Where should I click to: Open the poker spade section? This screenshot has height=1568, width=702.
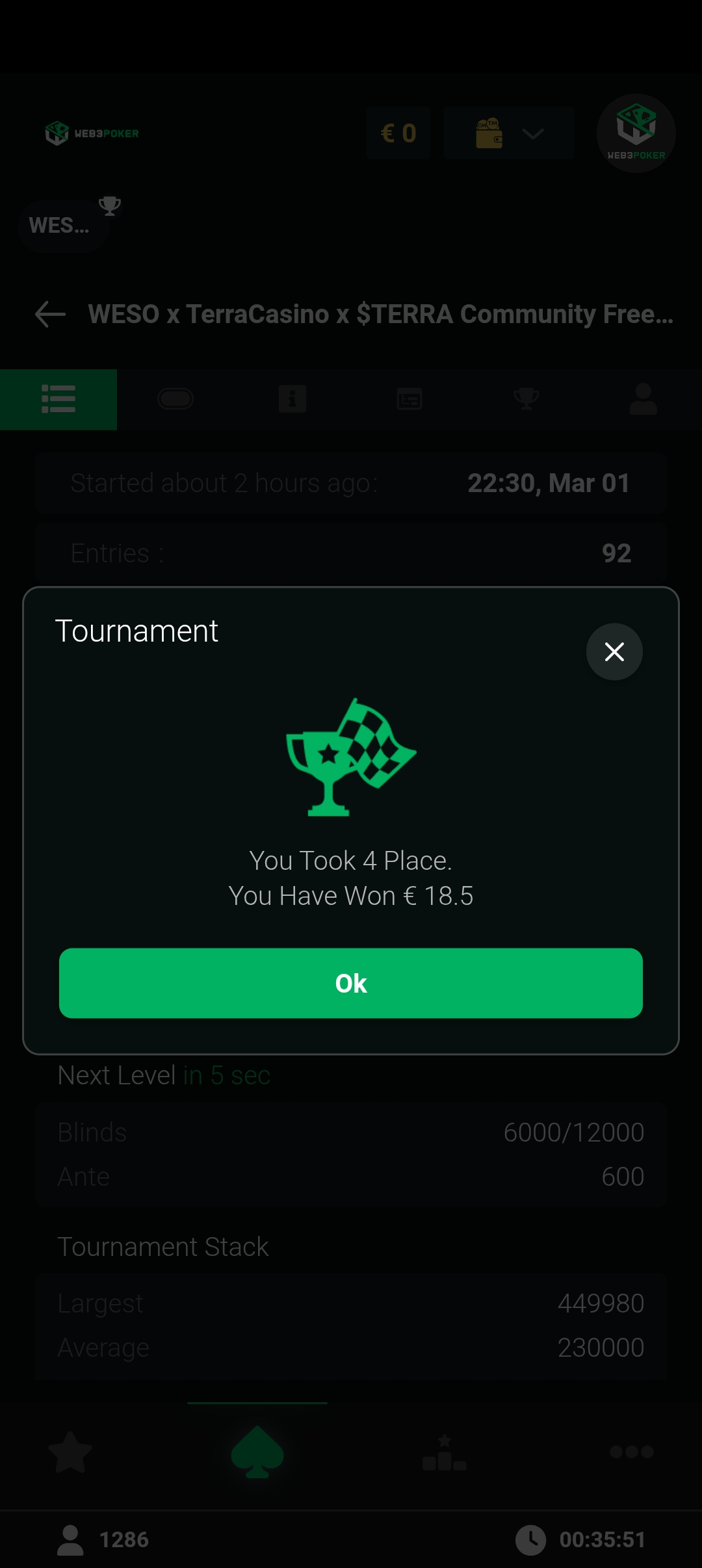(257, 1452)
